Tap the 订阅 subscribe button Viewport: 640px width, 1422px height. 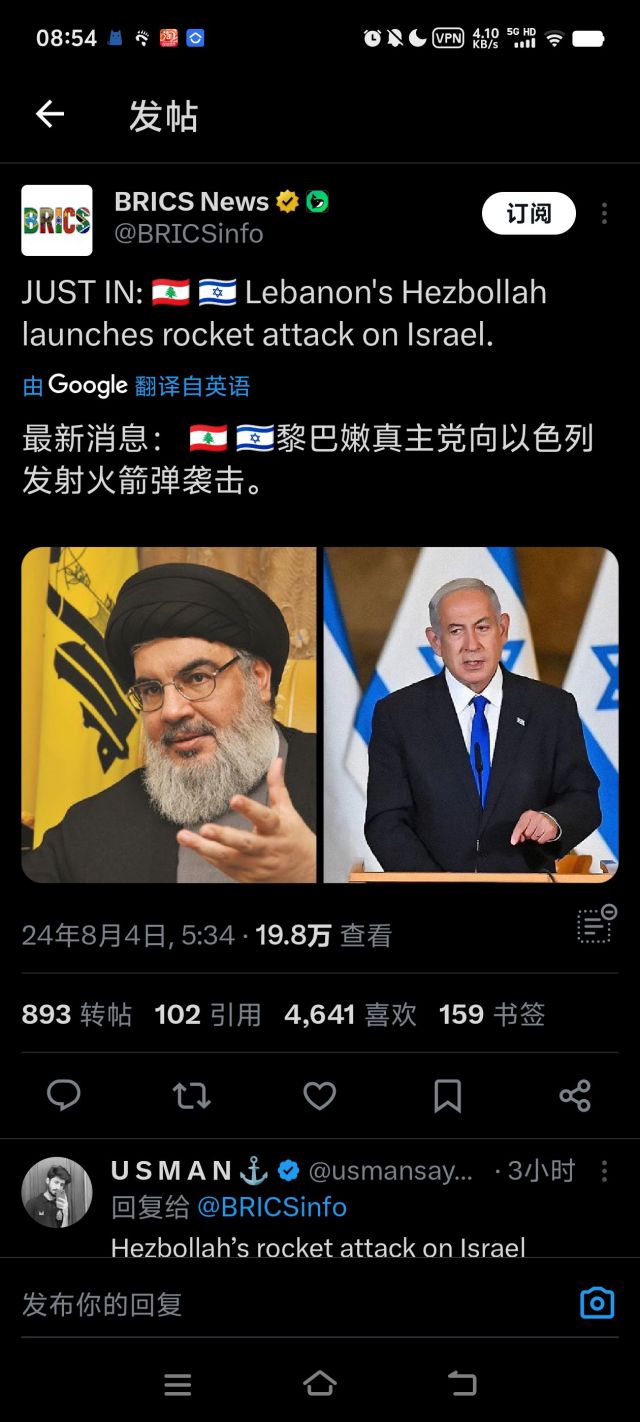(x=528, y=213)
